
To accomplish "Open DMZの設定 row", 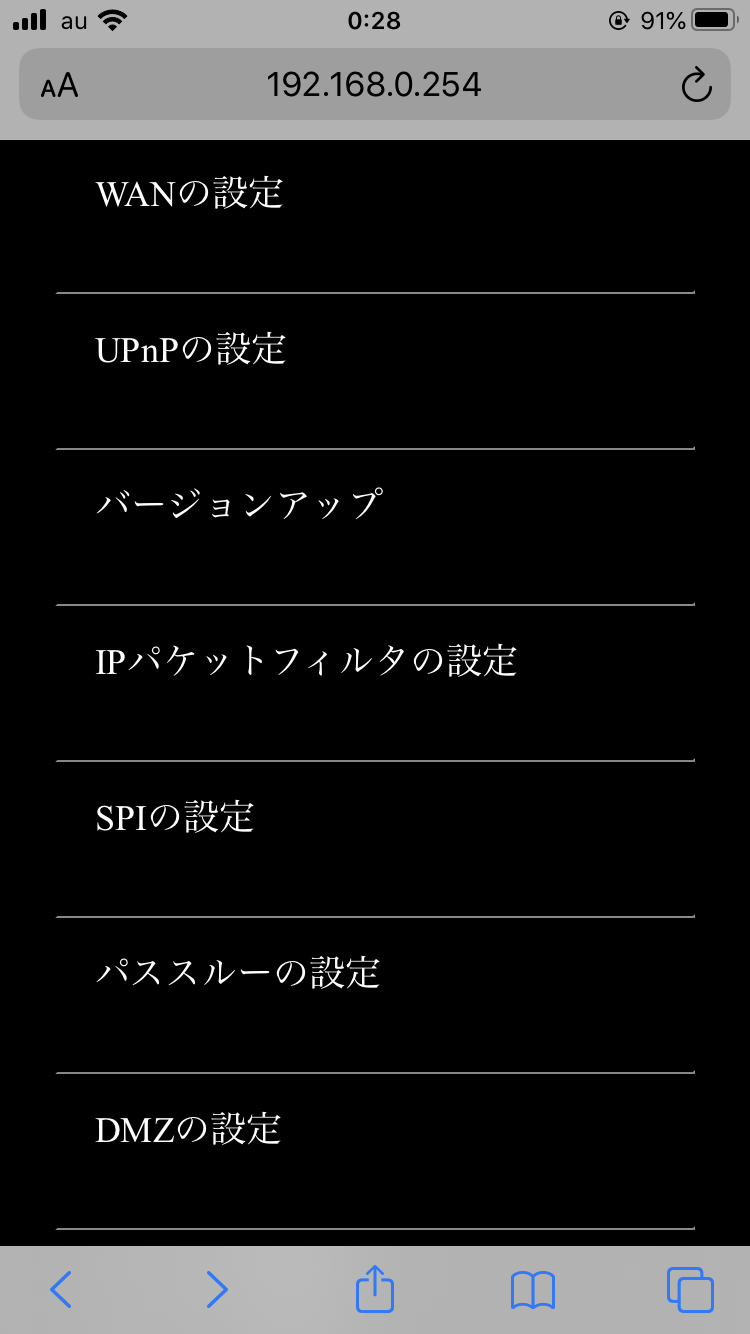I will point(189,1129).
